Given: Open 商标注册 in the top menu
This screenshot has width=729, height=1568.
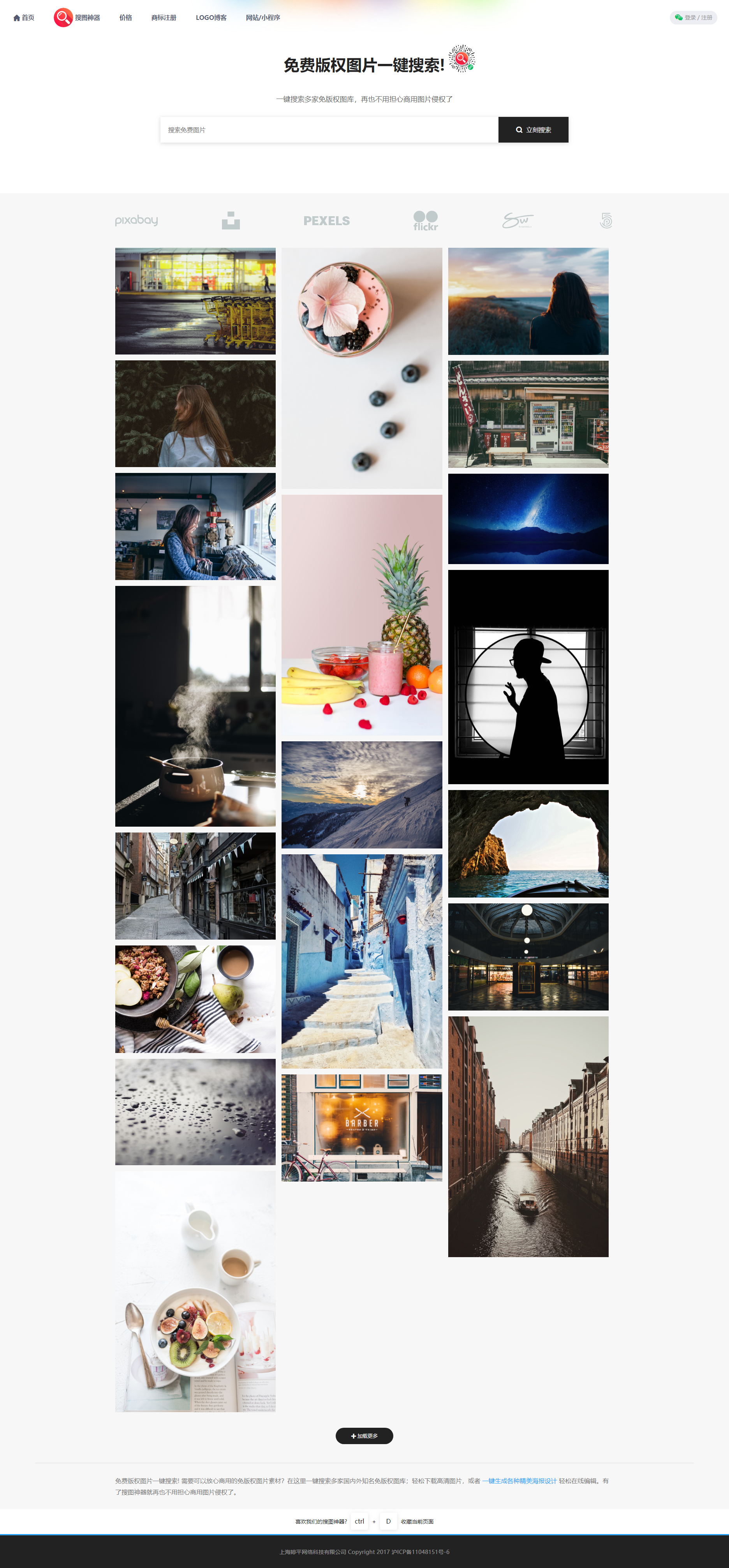Looking at the screenshot, I should 164,18.
